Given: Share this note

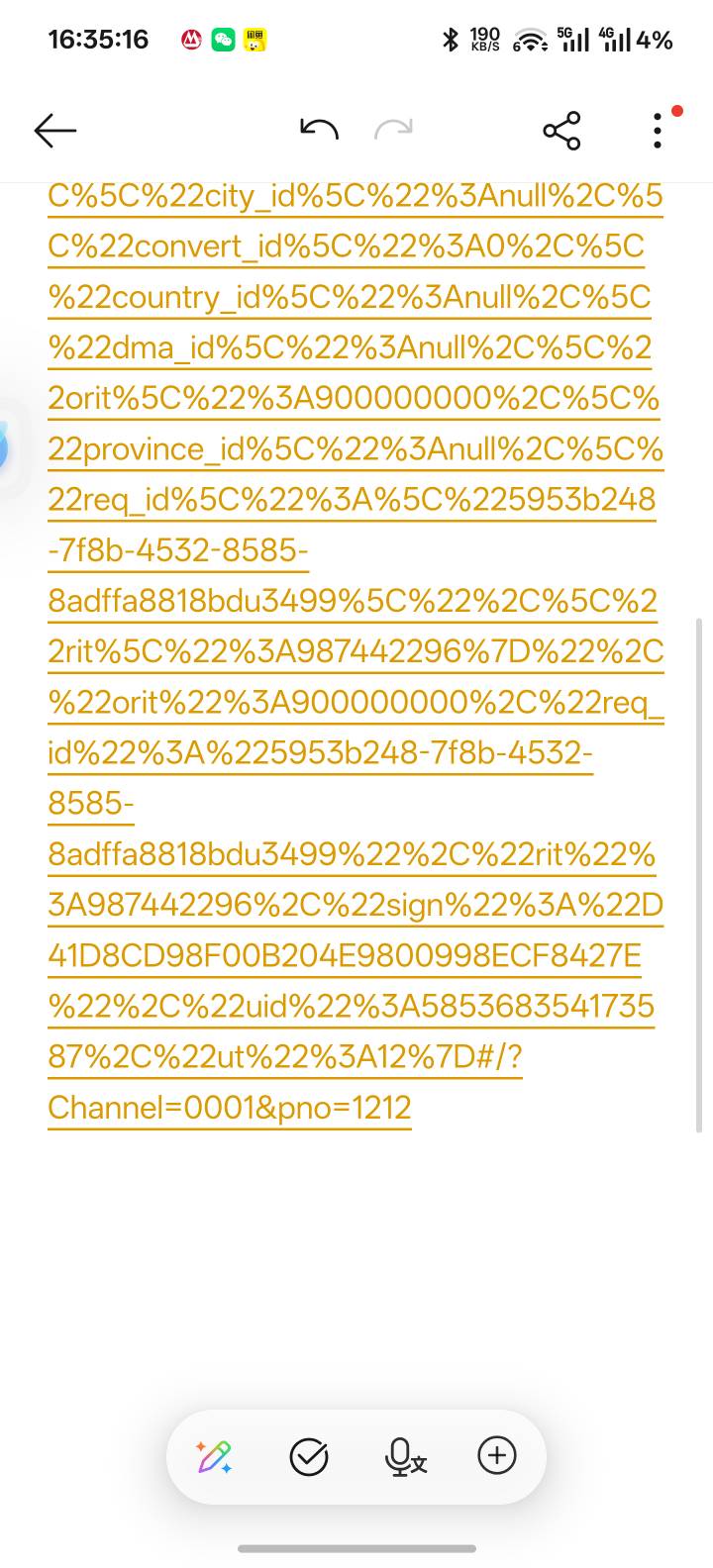Looking at the screenshot, I should pos(561,130).
